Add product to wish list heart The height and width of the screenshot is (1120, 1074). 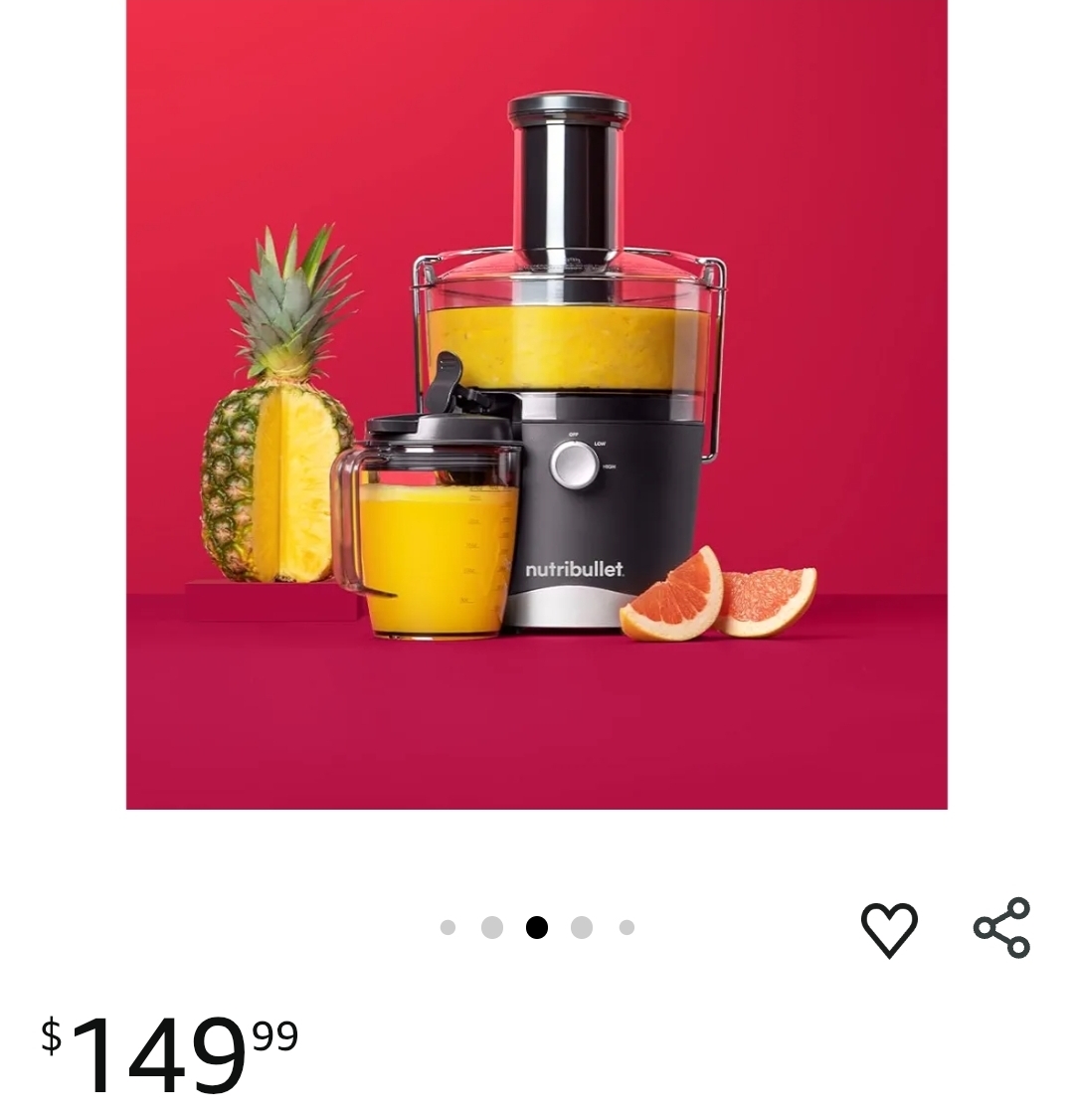(x=888, y=929)
